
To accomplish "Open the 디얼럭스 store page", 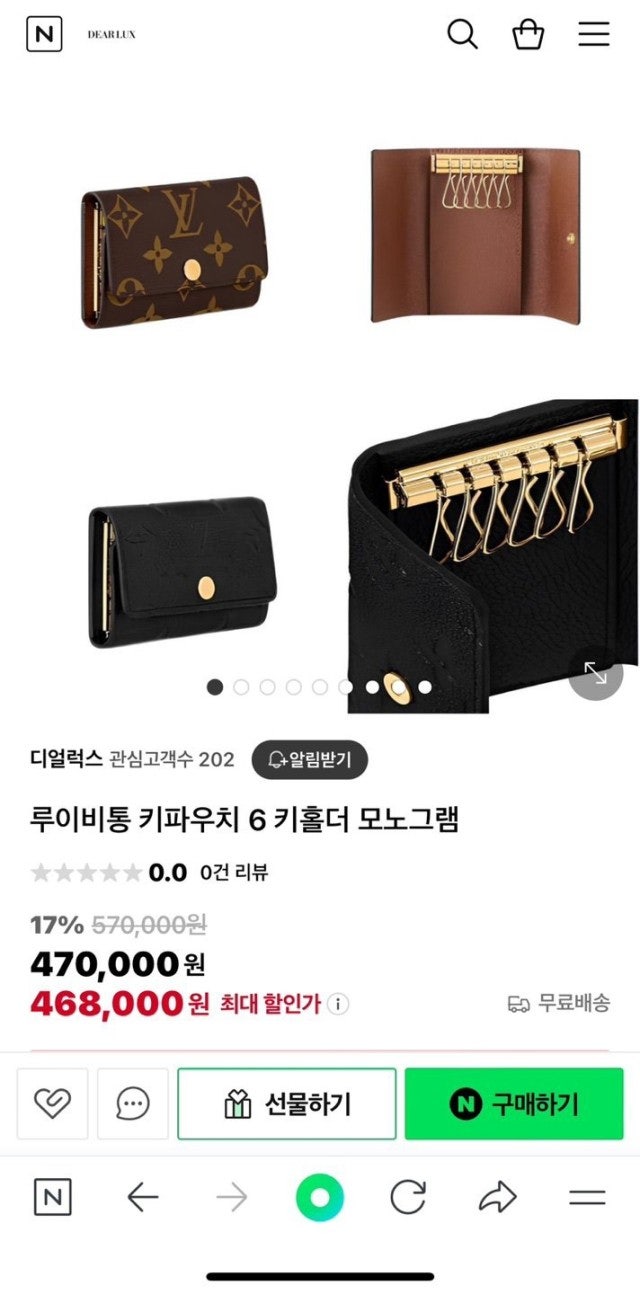I will (66, 759).
